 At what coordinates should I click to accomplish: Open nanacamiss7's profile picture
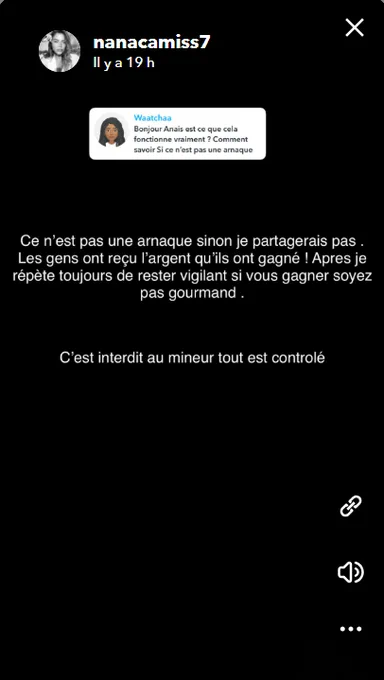click(x=59, y=51)
